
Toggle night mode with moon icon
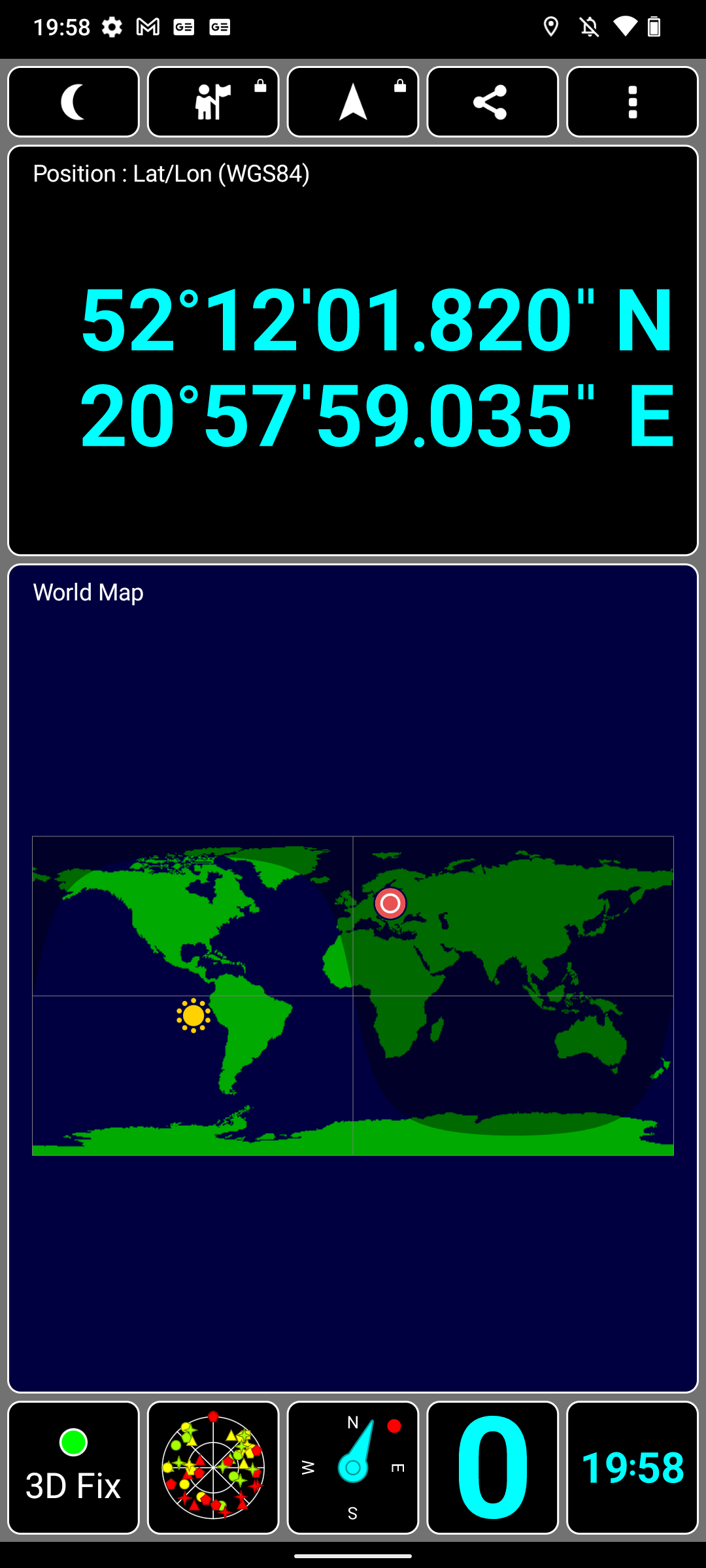point(73,102)
